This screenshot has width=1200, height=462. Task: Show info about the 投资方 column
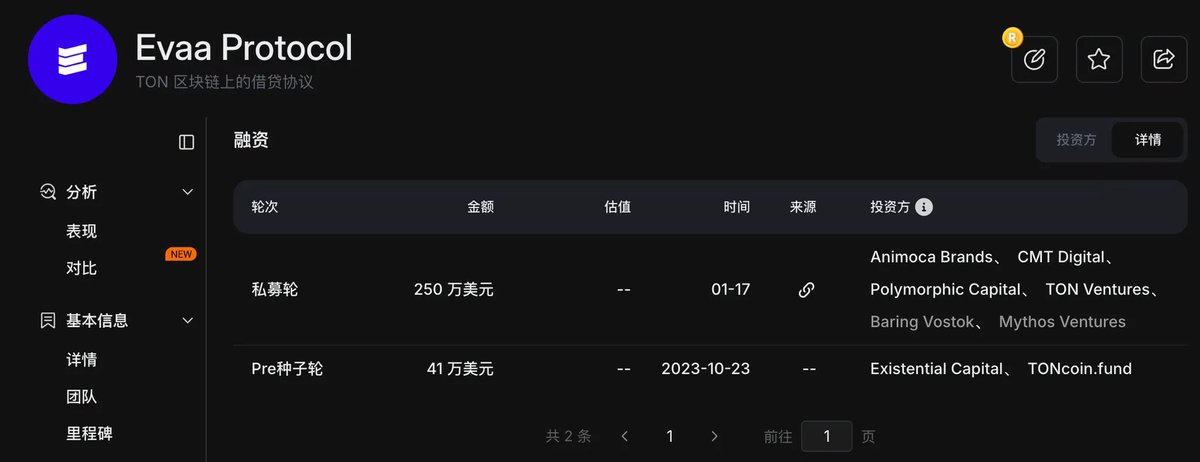click(x=925, y=207)
